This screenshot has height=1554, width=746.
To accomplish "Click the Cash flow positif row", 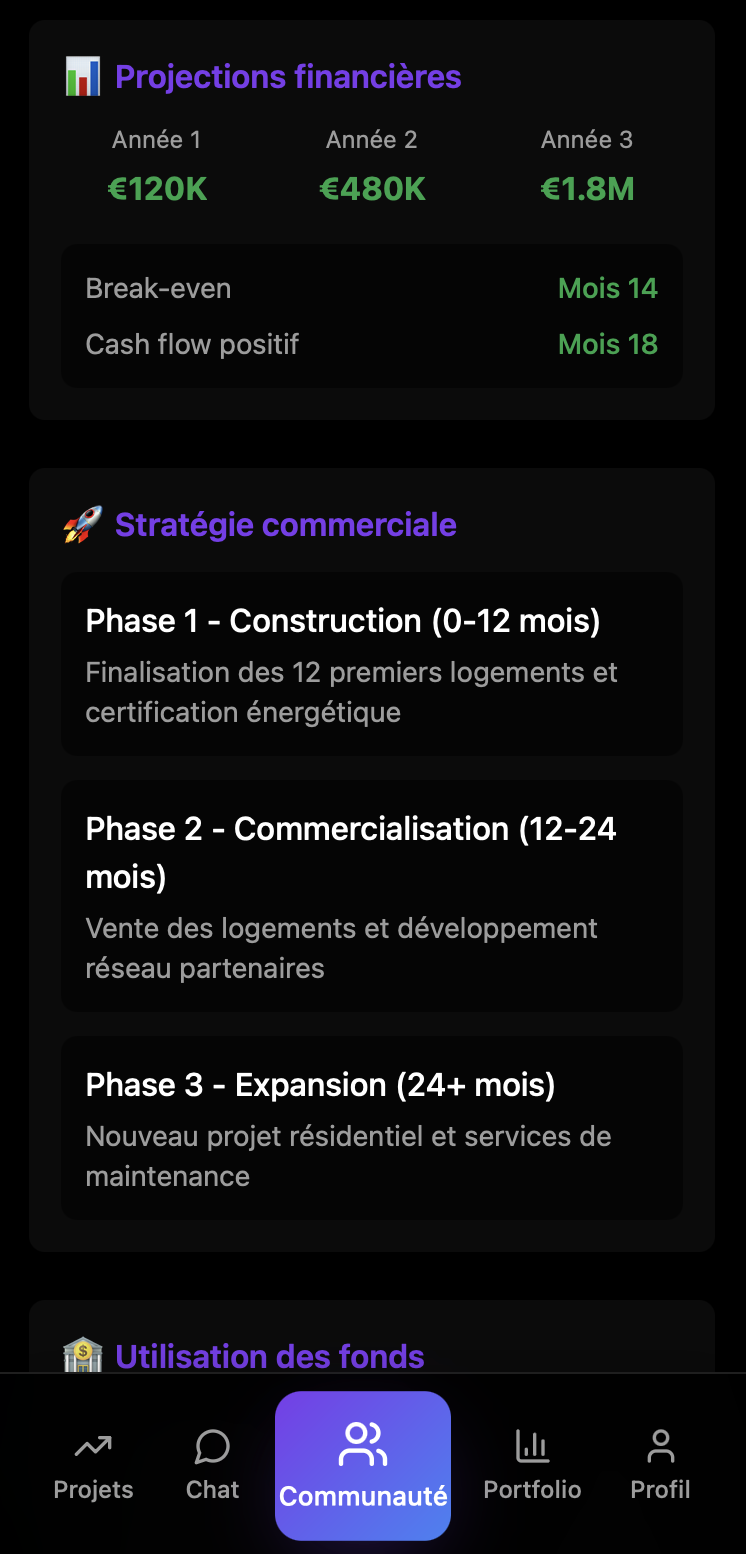I will click(x=371, y=344).
